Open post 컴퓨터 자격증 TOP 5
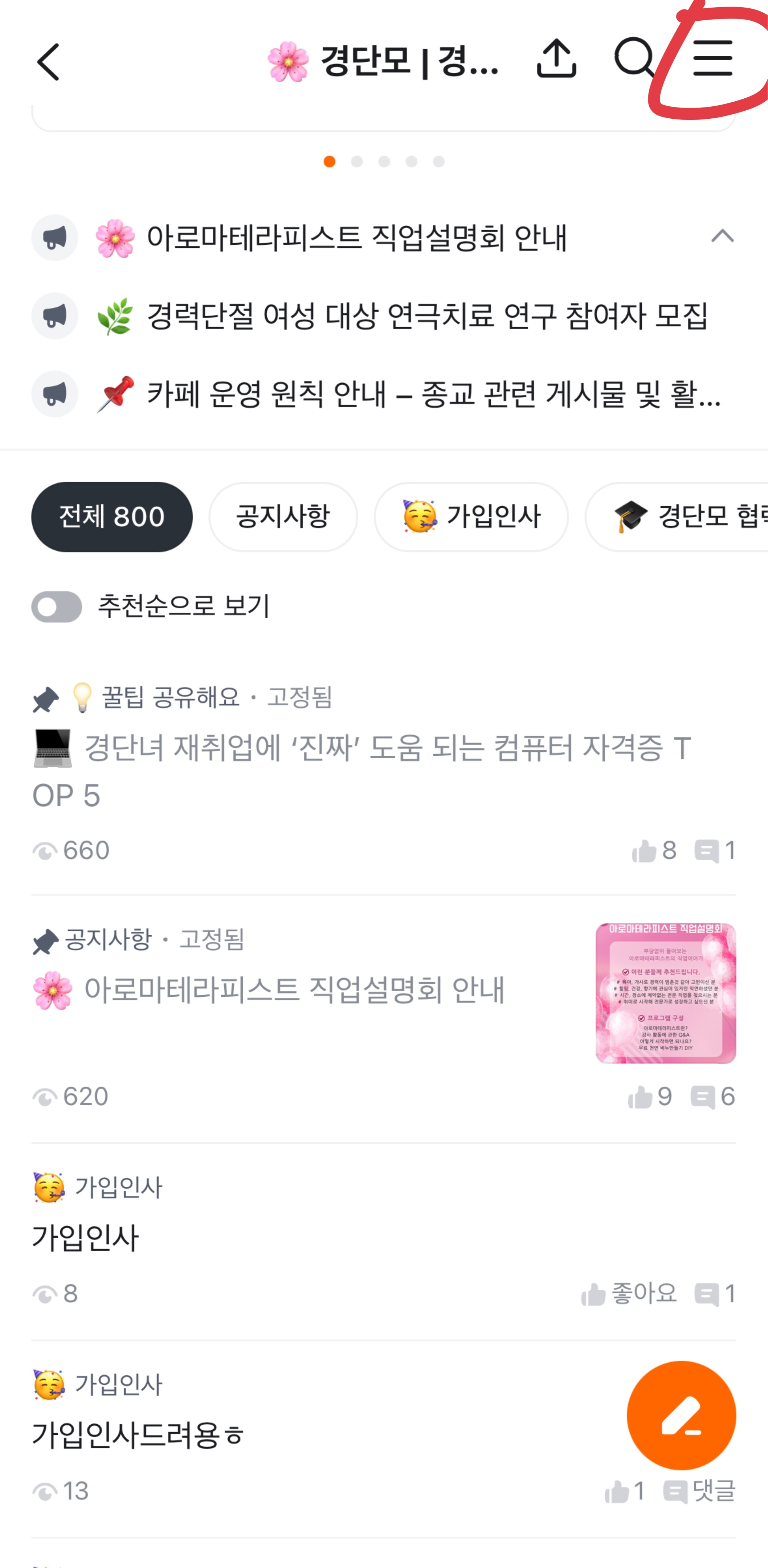Screen dimensions: 768x1568 (x=361, y=771)
